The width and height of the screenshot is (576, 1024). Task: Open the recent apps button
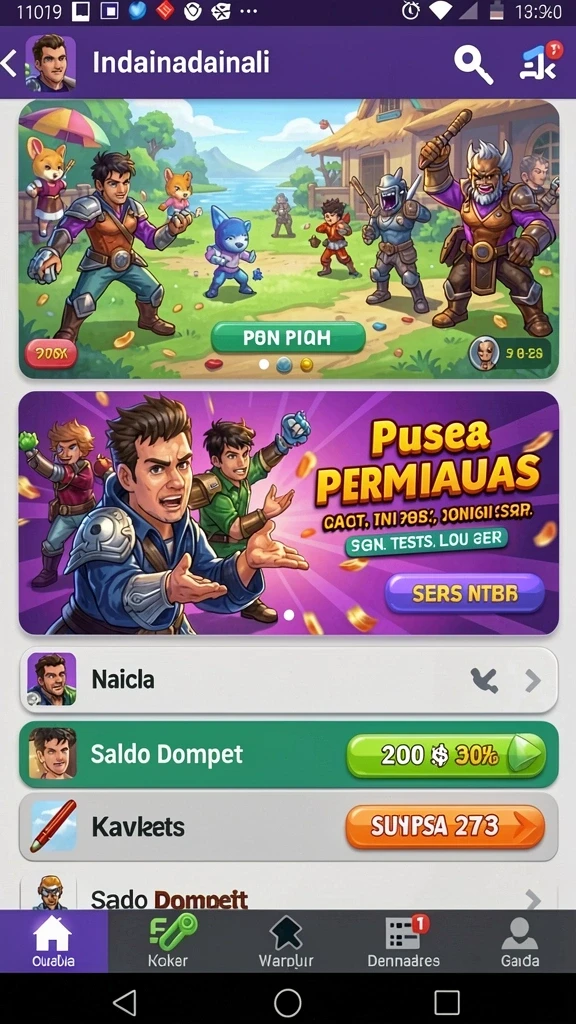coord(447,1002)
